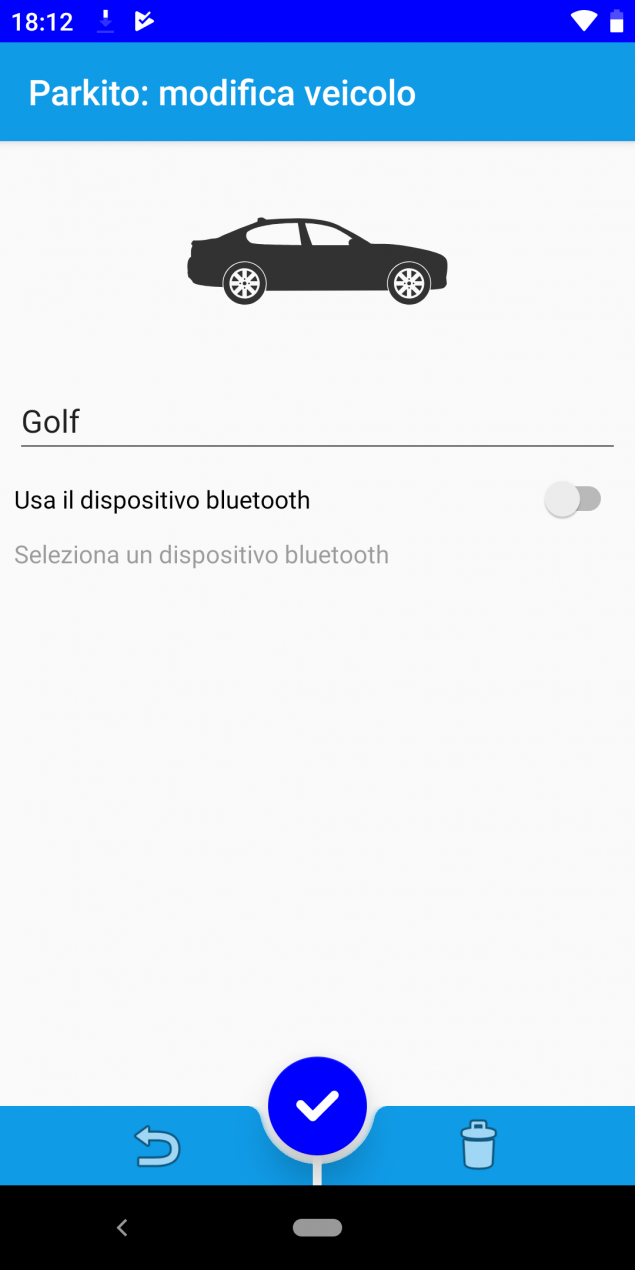Screen dimensions: 635x1270
Task: Confirm changes with the checkmark button
Action: [x=317, y=1106]
